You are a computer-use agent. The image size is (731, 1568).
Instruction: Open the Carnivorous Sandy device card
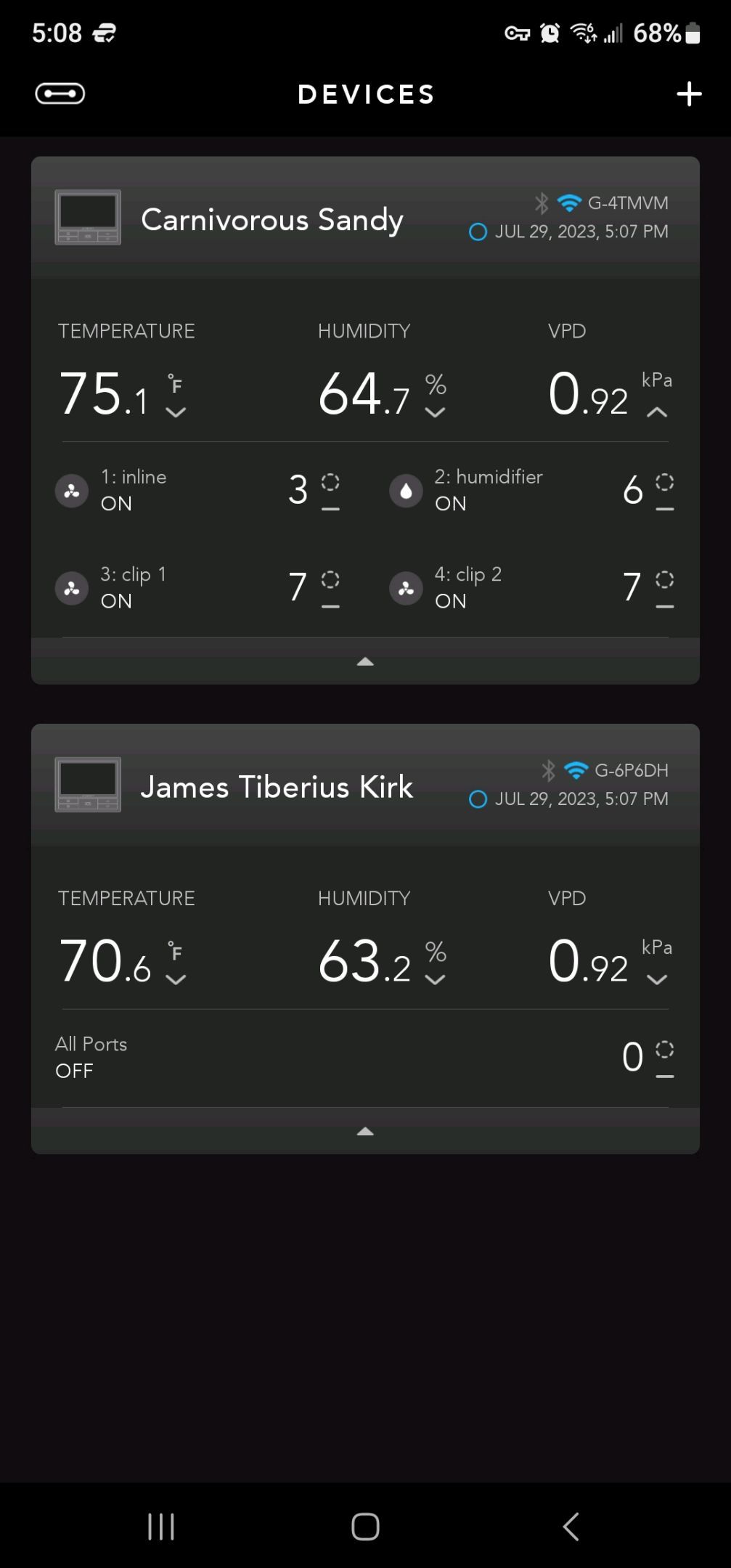[x=271, y=219]
